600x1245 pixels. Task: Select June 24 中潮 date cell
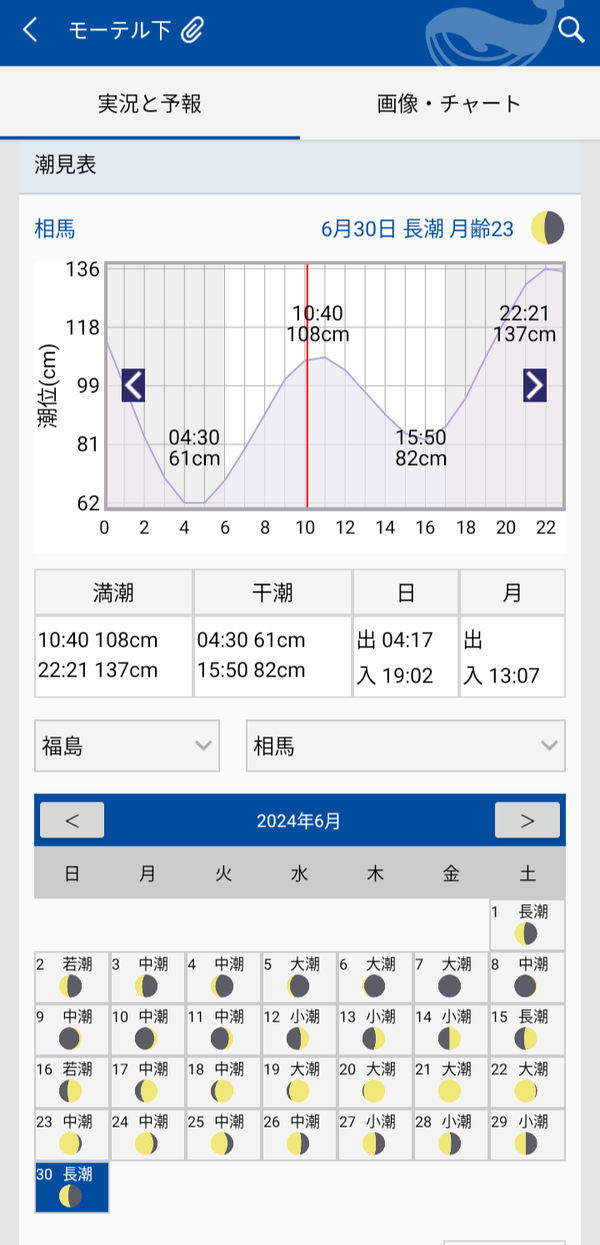pyautogui.click(x=147, y=1134)
